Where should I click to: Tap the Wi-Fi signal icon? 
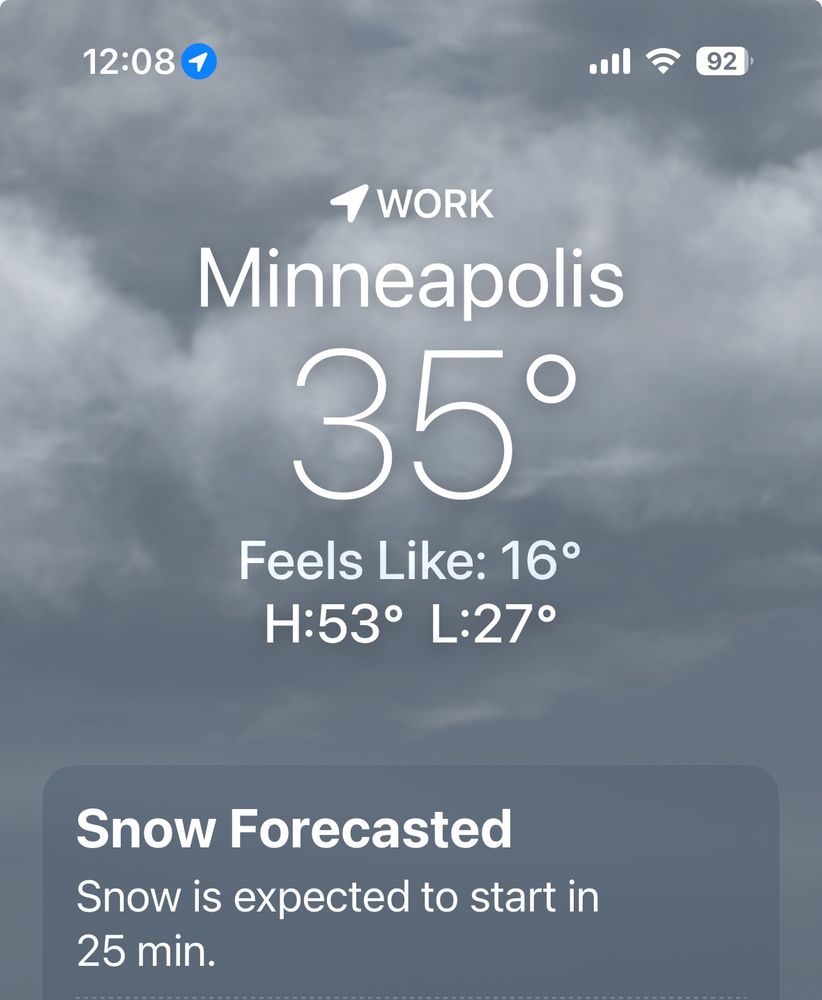[x=664, y=61]
